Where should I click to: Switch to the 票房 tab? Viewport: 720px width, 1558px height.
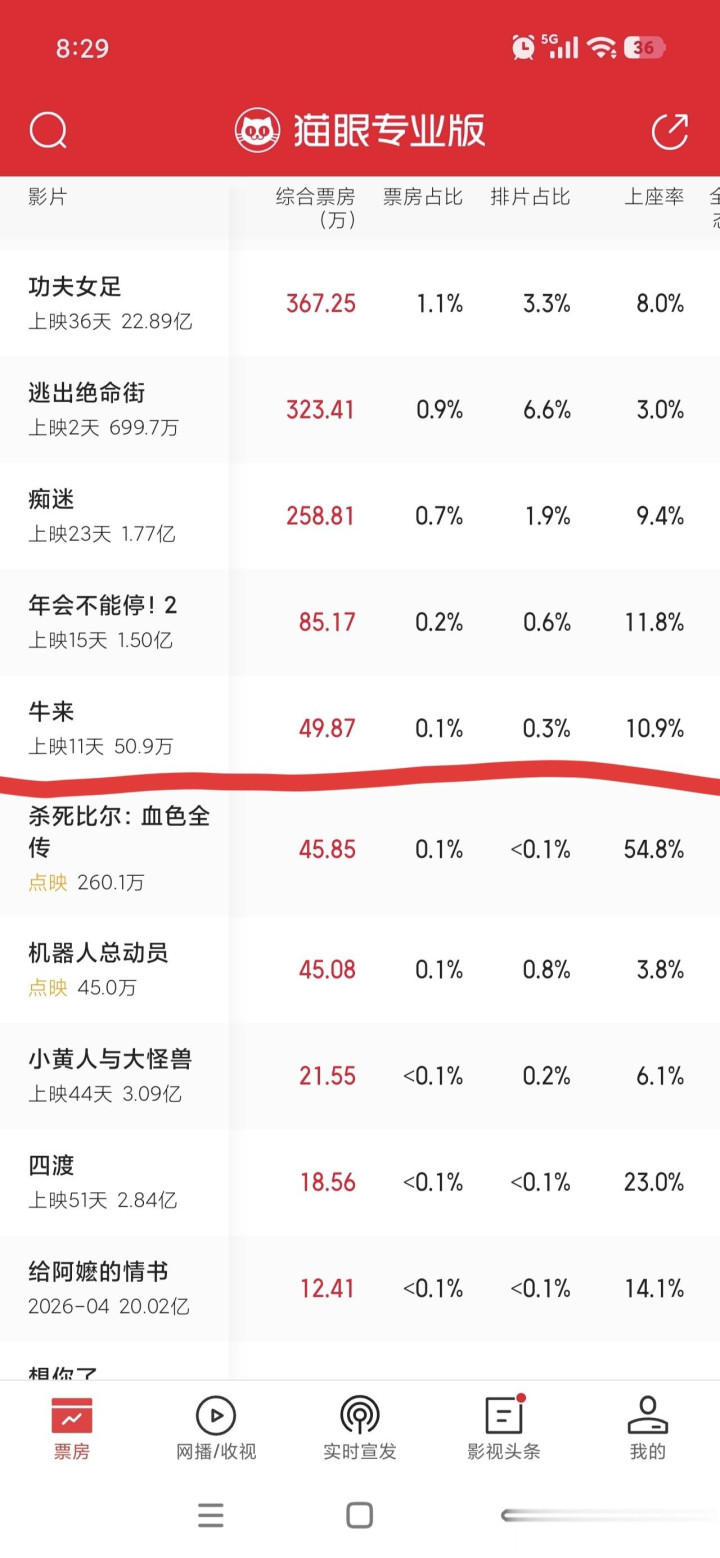[72, 1430]
